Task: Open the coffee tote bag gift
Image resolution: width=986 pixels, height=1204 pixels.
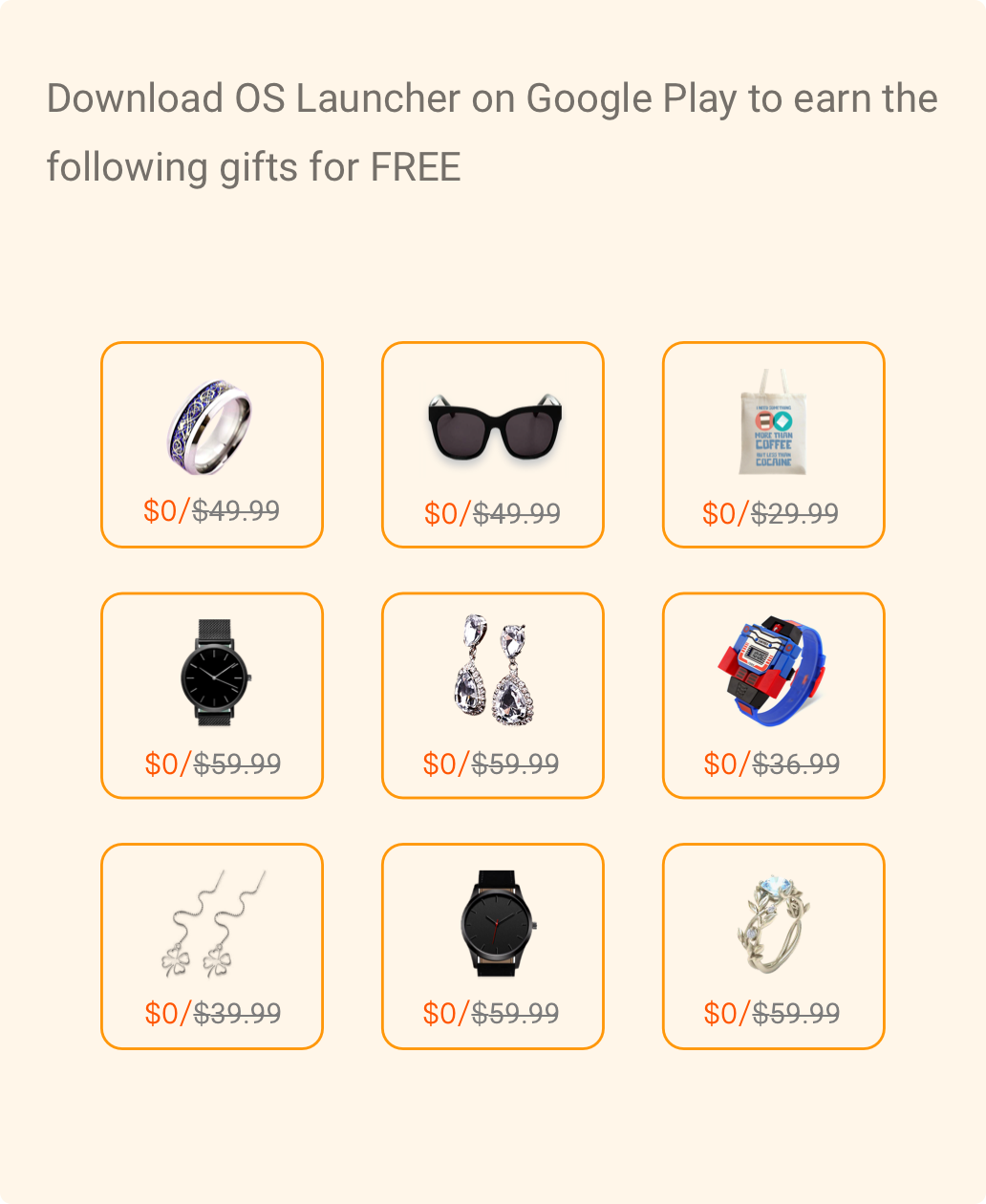Action: point(773,444)
